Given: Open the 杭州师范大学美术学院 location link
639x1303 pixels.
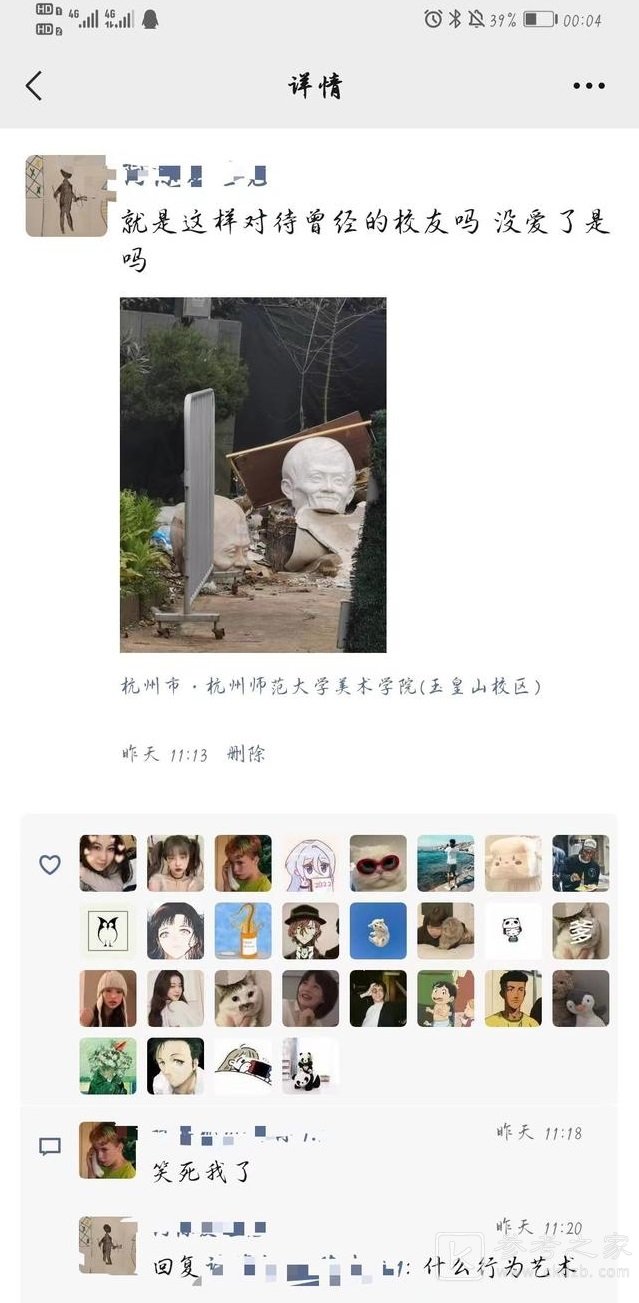Looking at the screenshot, I should tap(330, 687).
